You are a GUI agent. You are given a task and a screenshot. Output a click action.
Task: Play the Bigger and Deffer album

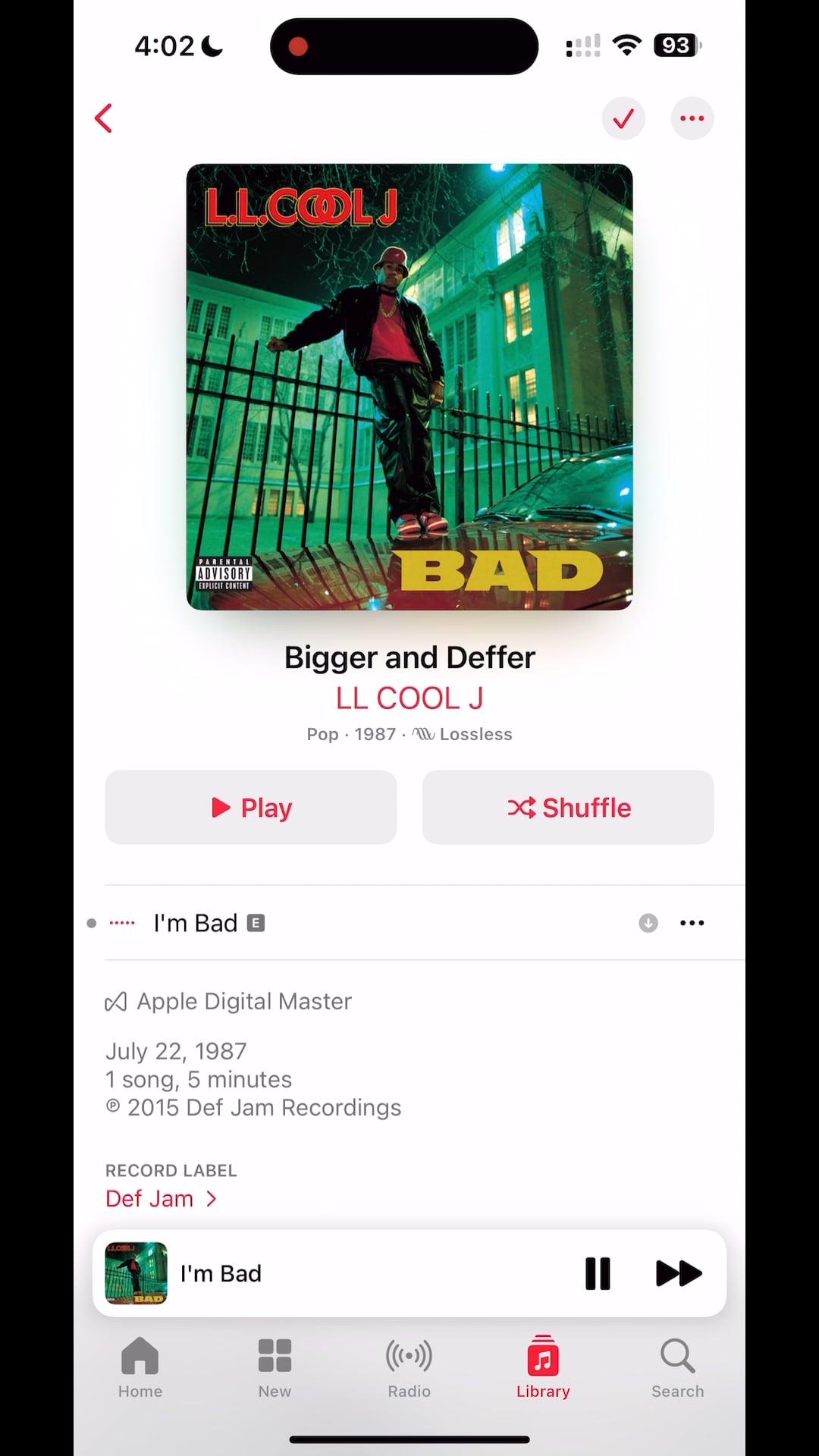[x=251, y=808]
